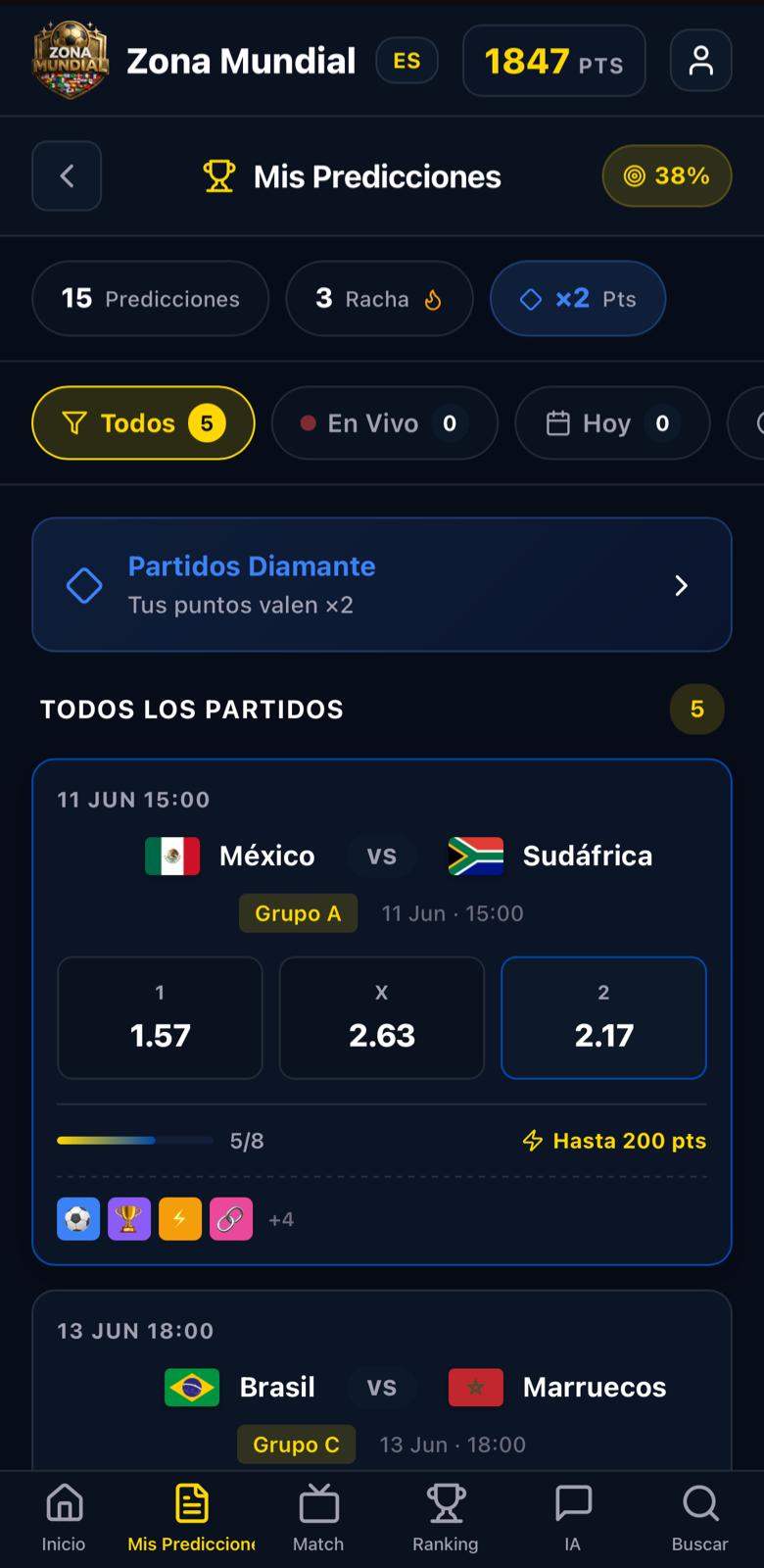This screenshot has width=764, height=1568.
Task: Filter matches by En Vivo
Action: pyautogui.click(x=384, y=423)
